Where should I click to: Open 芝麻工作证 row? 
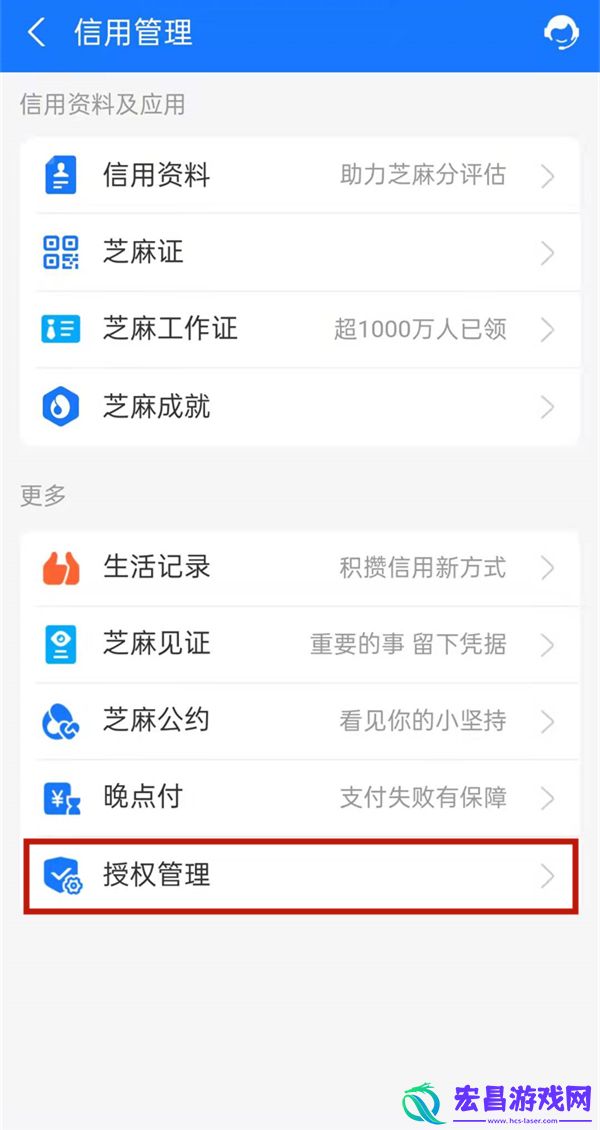pyautogui.click(x=300, y=330)
